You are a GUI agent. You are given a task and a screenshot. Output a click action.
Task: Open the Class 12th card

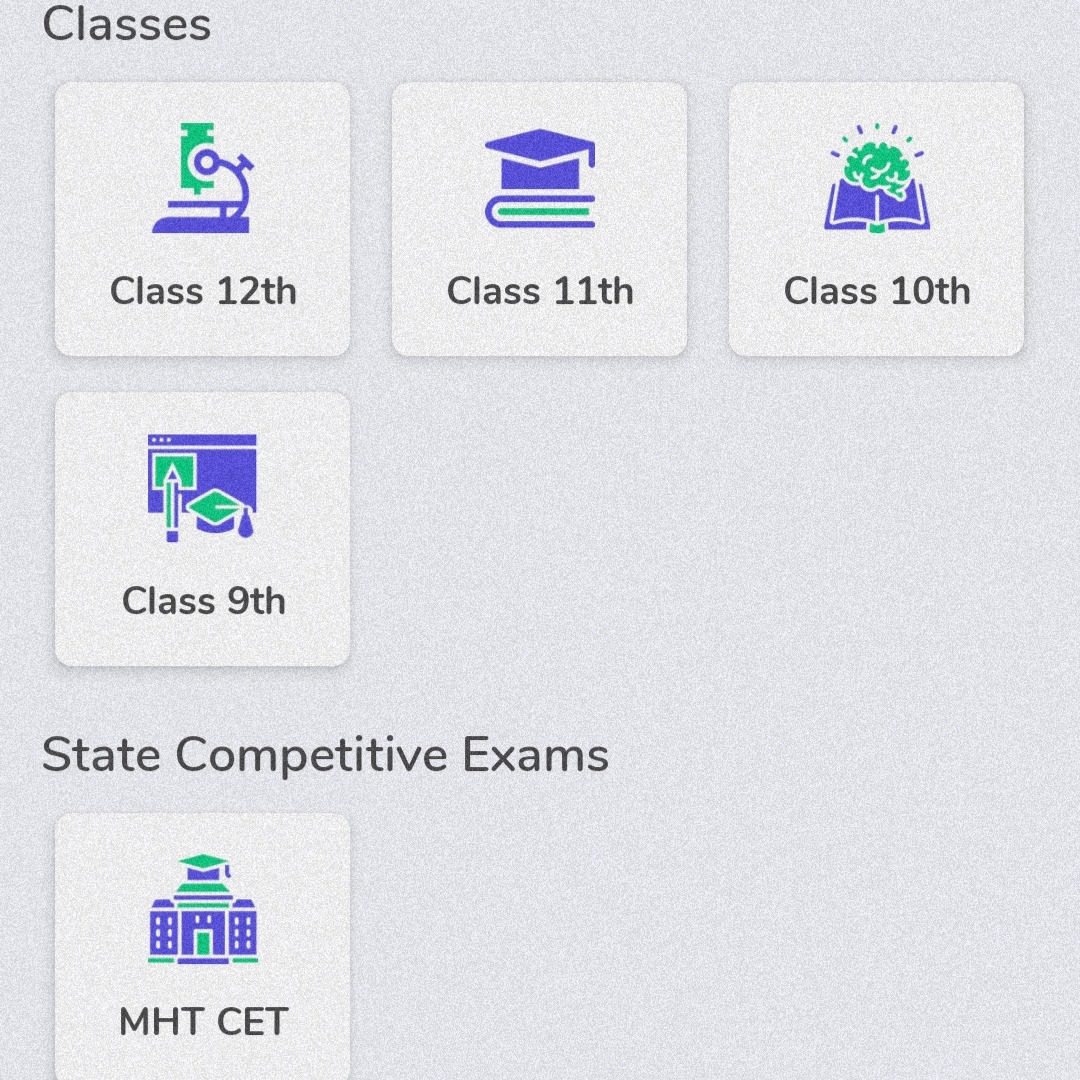point(203,220)
